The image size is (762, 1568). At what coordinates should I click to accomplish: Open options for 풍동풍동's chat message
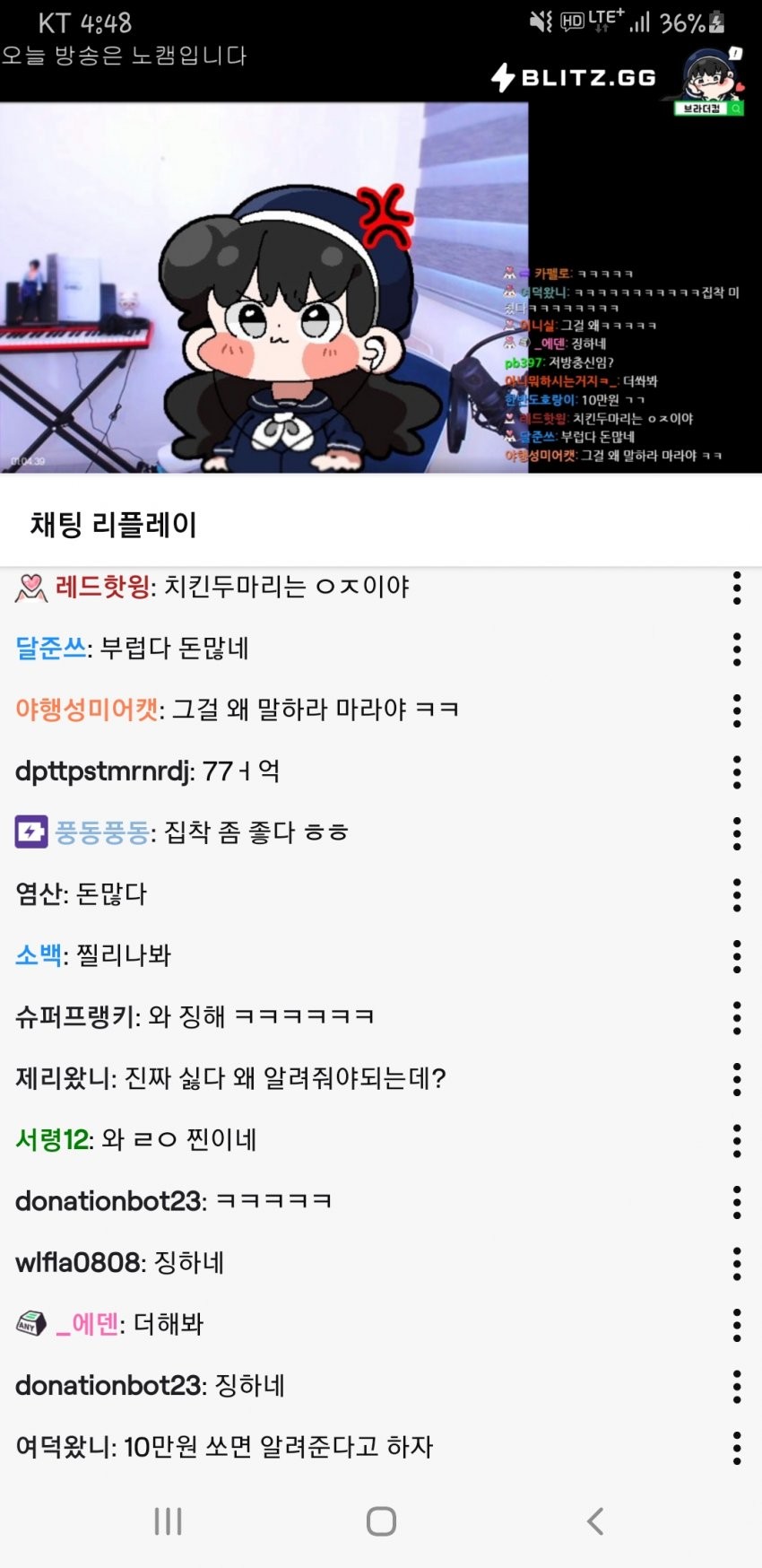click(x=736, y=833)
